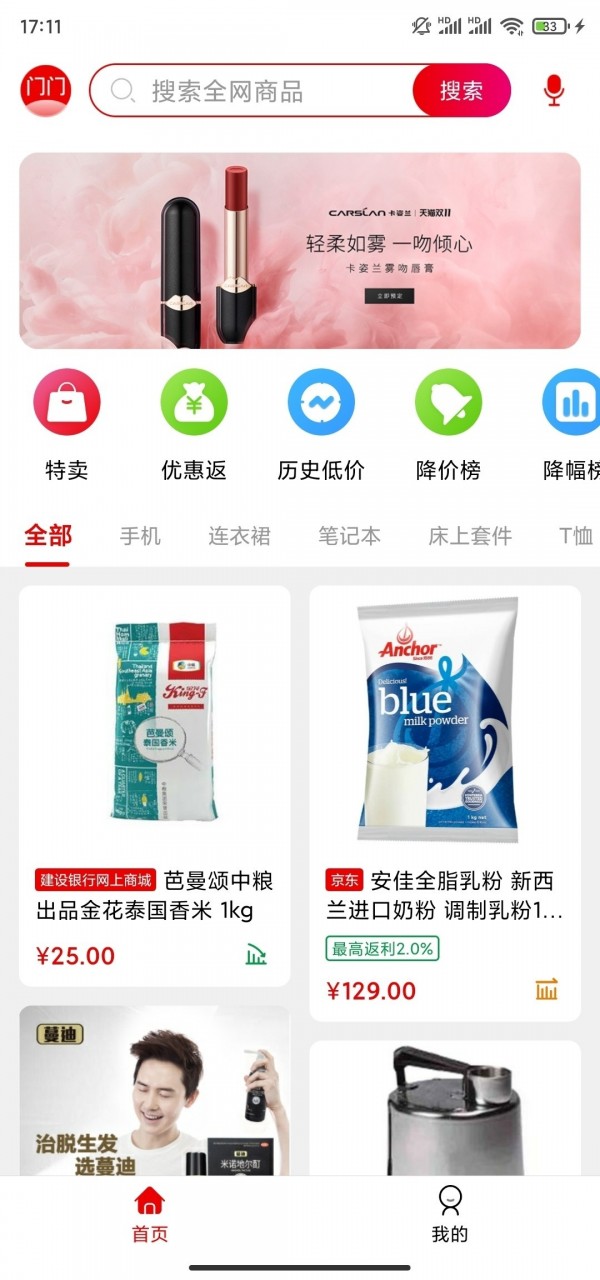
Task: Switch to the 床上套件 category tab
Action: point(470,536)
